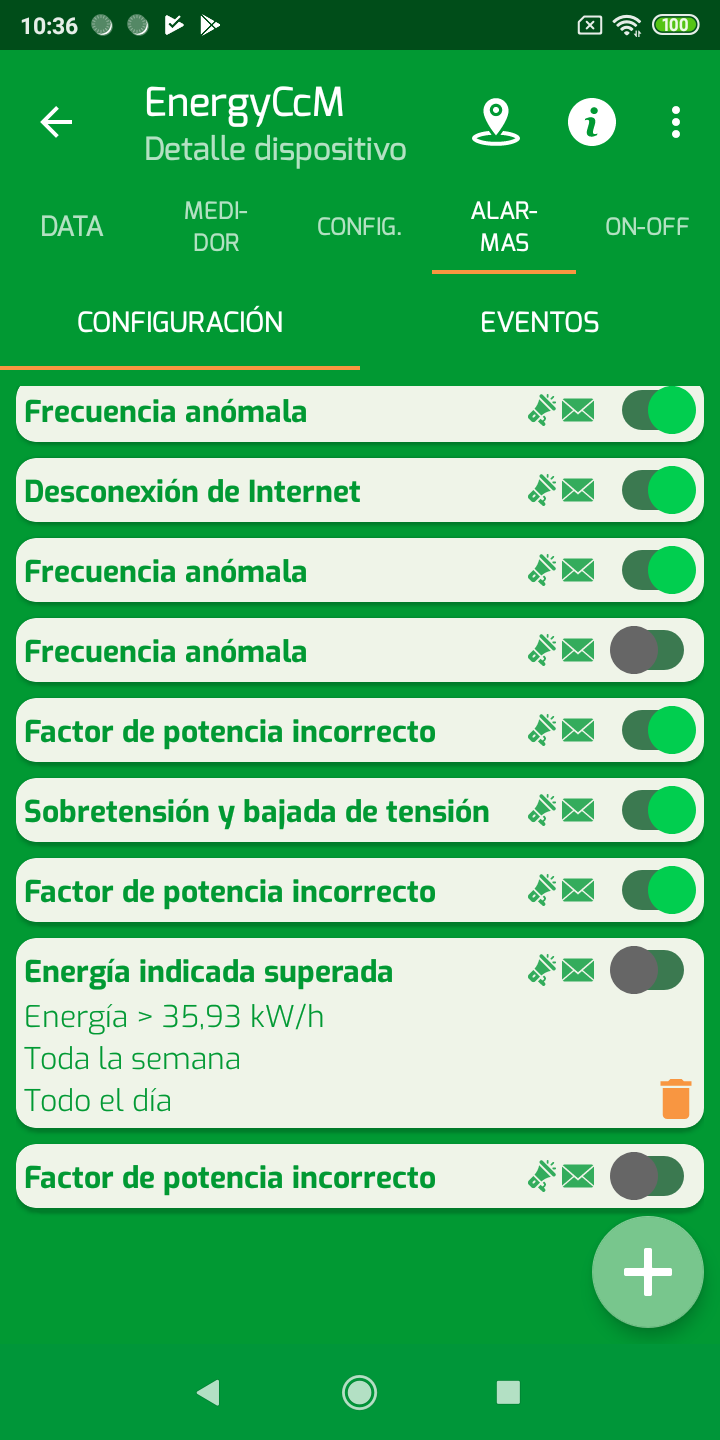Disable the Desconexión de Internet alarm switch

(x=658, y=491)
